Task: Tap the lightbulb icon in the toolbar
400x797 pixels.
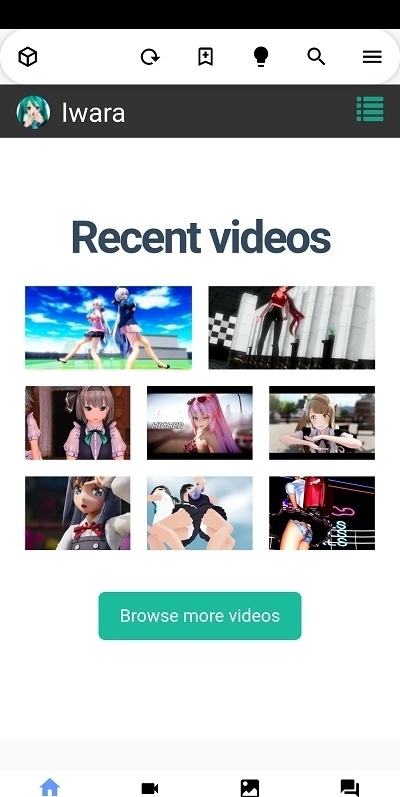Action: point(261,57)
